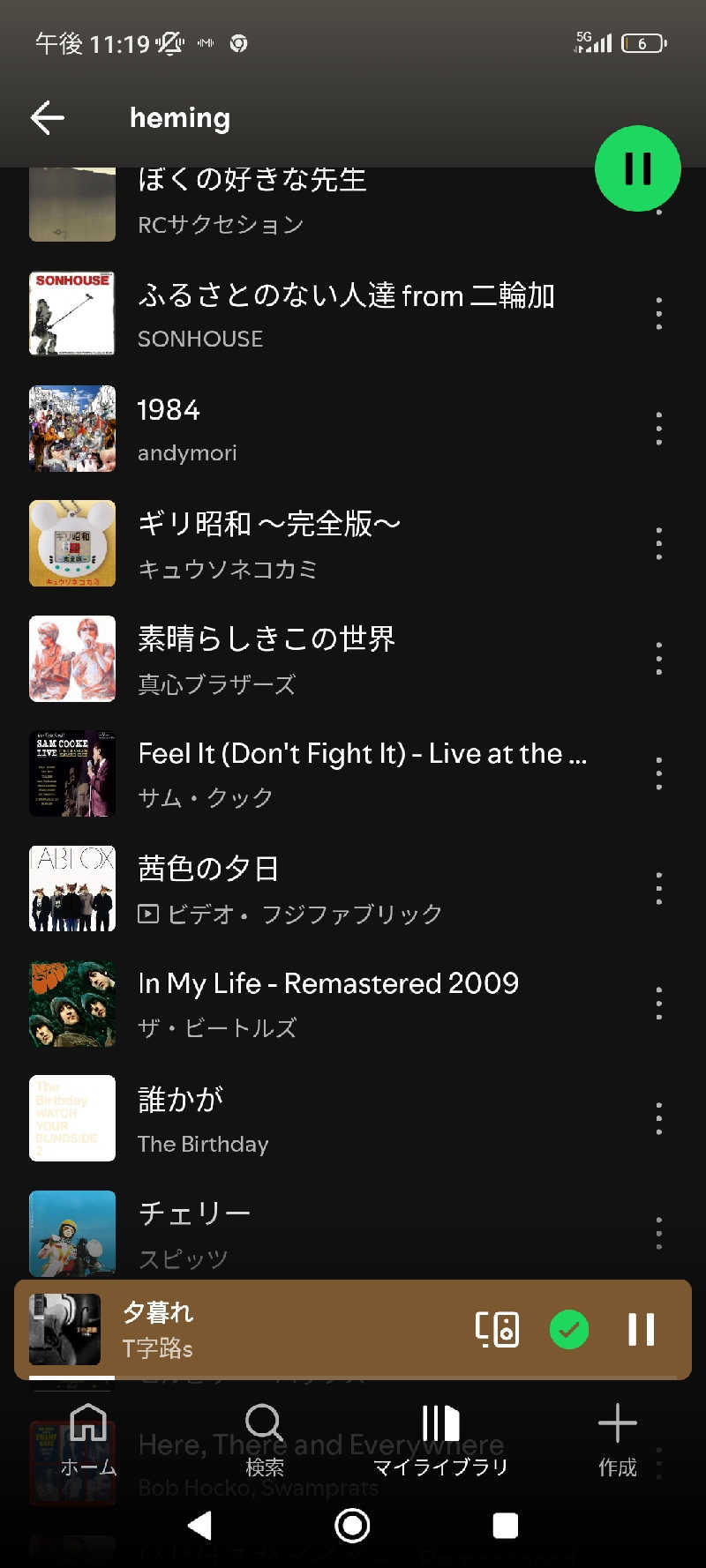Pause 夕暮れ in the mini player

coord(642,1329)
